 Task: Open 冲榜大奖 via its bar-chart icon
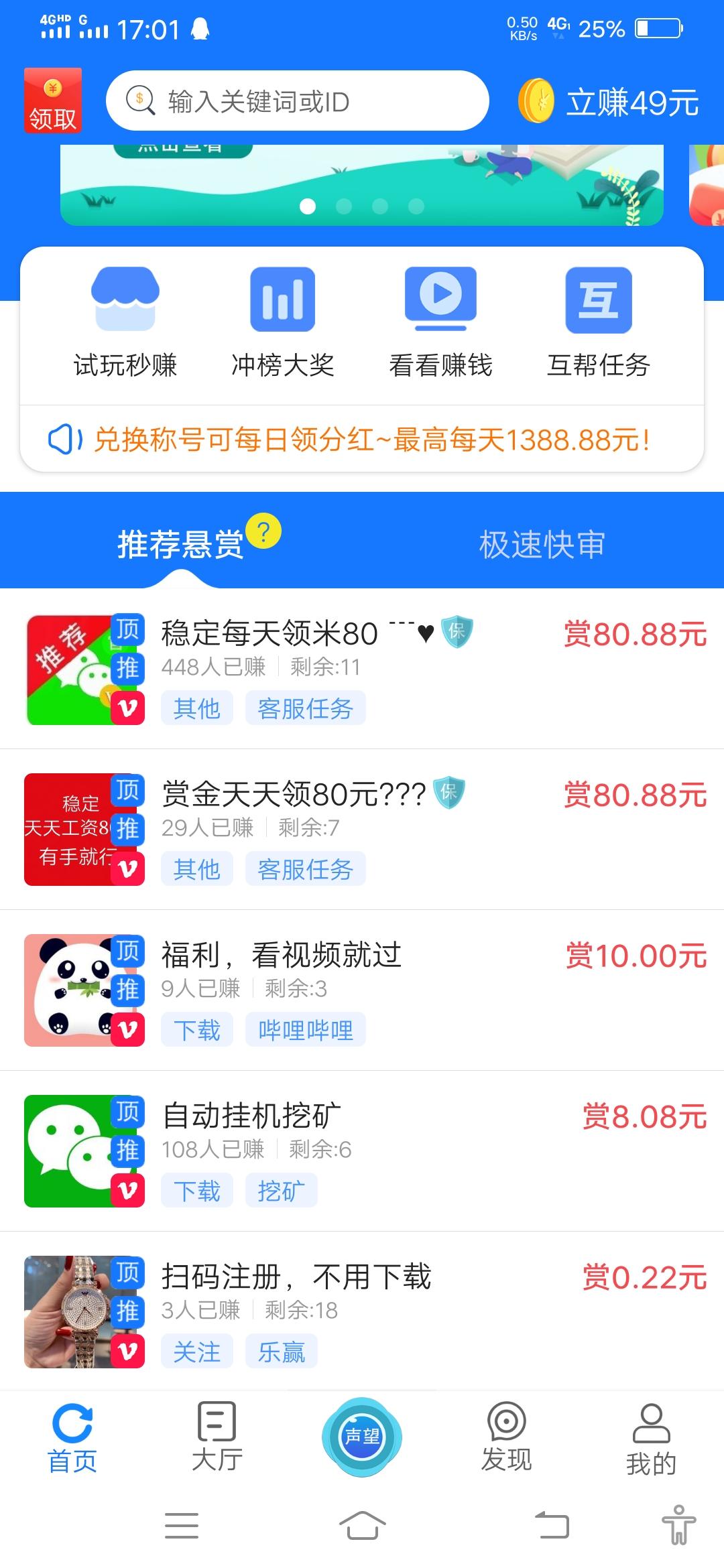[282, 300]
